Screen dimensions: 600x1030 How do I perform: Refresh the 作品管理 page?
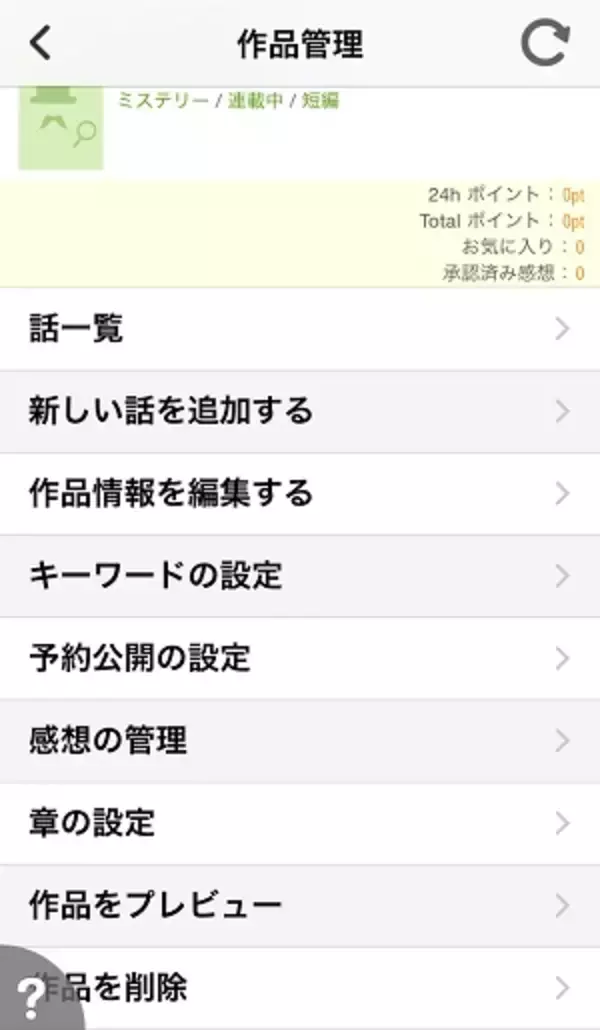click(x=545, y=43)
